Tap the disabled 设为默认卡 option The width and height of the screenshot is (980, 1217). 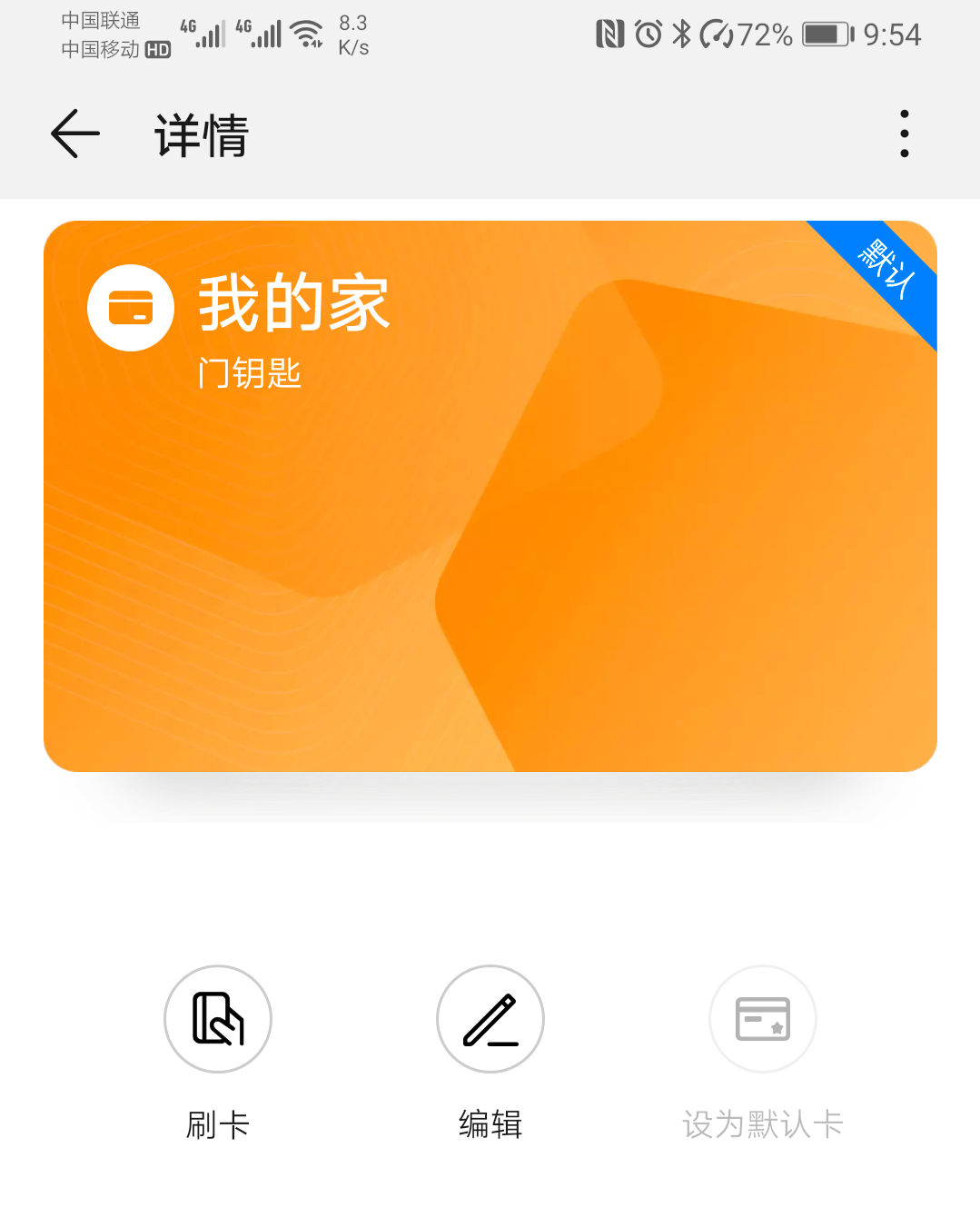point(763,1124)
